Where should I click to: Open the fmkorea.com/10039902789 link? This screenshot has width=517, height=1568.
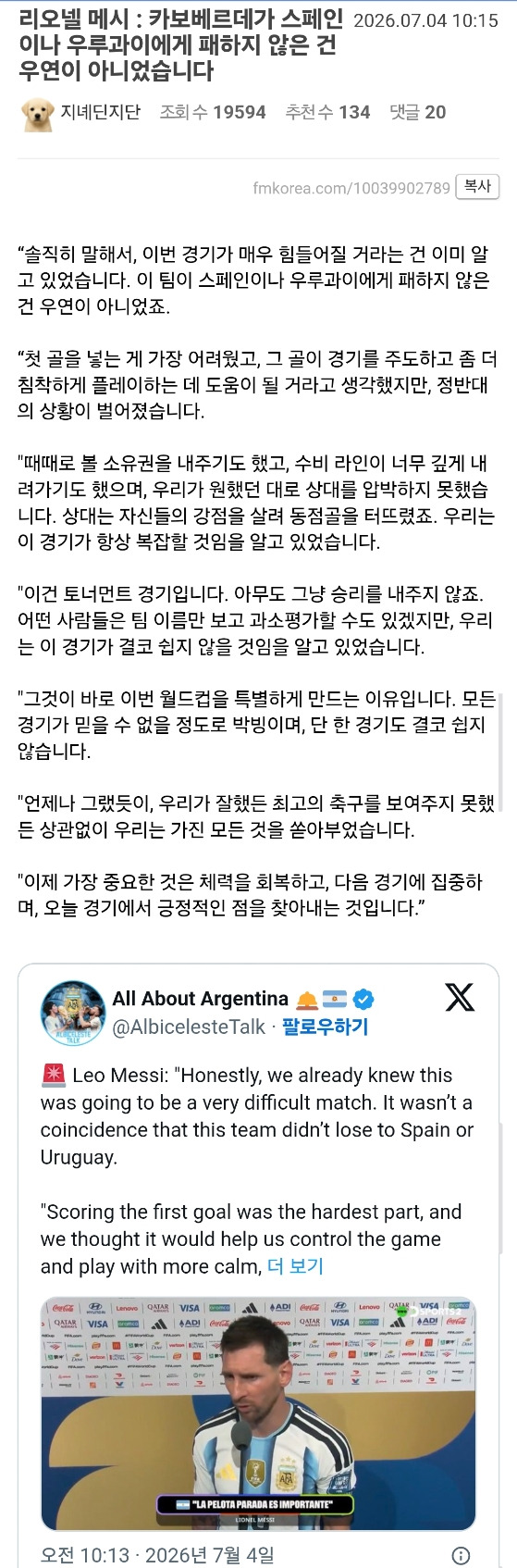(x=351, y=188)
